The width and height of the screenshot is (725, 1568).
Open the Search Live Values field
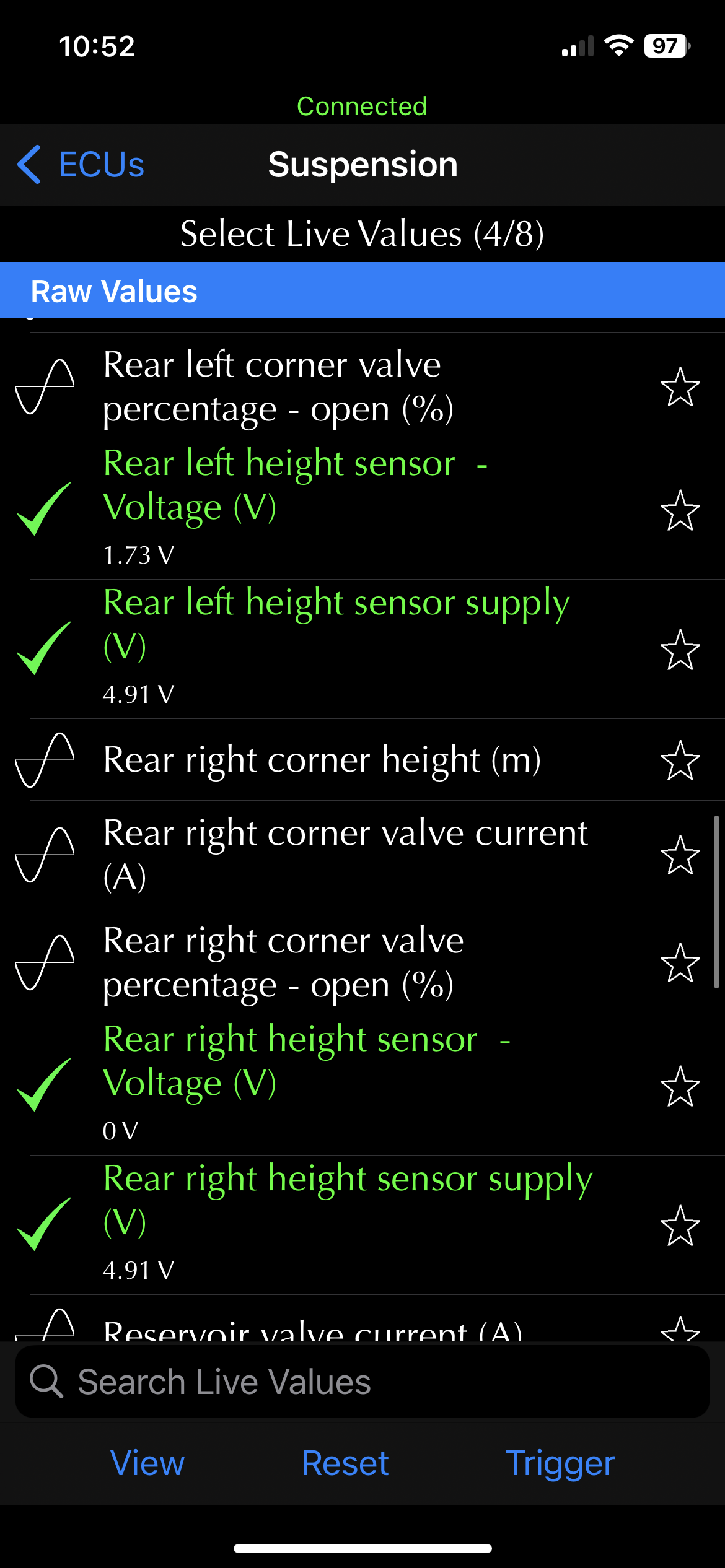point(362,1382)
